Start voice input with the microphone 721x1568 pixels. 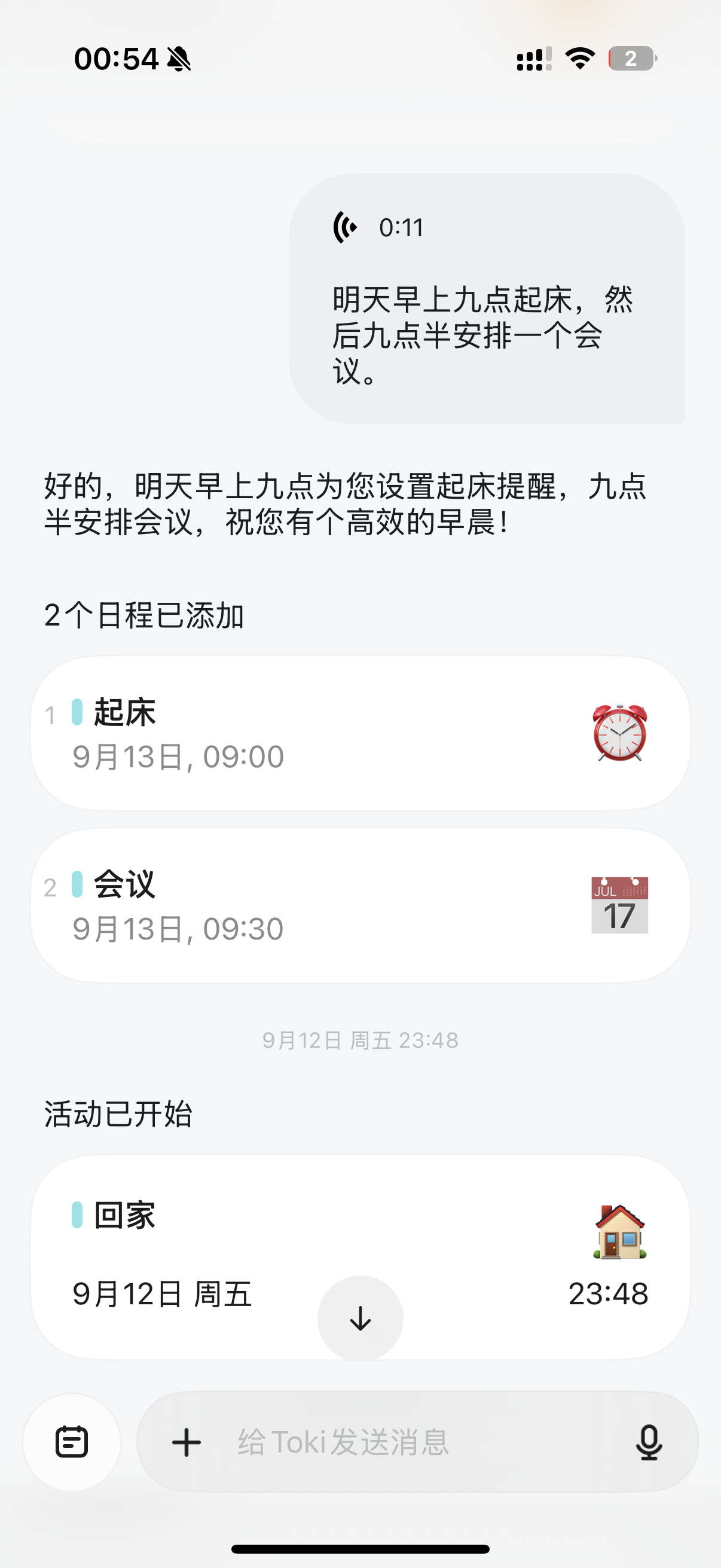coord(649,1442)
